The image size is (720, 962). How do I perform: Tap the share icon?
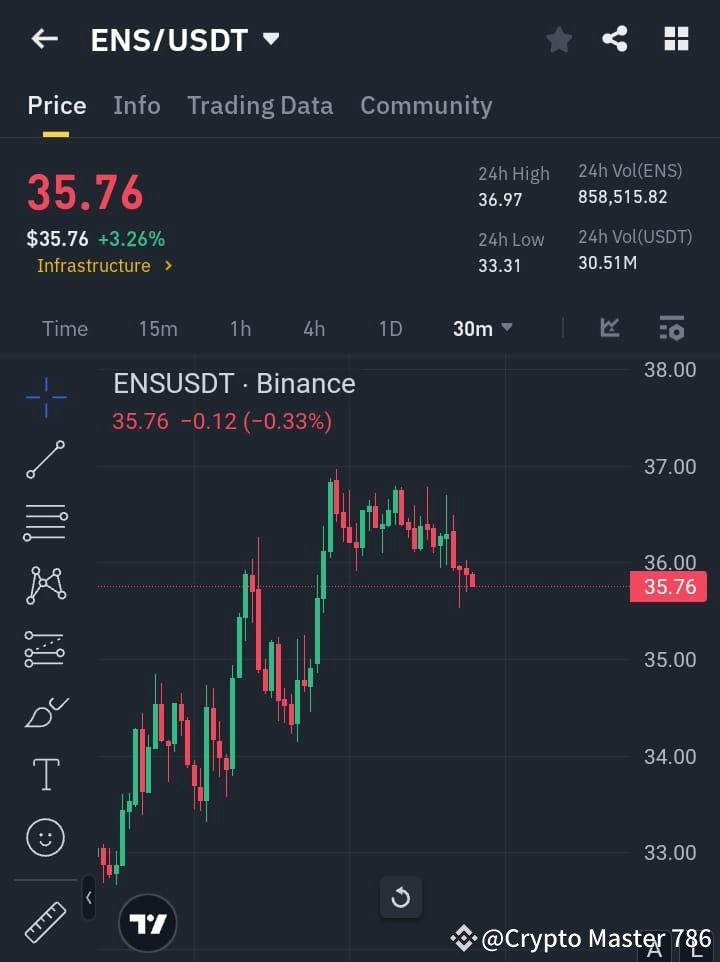[615, 39]
